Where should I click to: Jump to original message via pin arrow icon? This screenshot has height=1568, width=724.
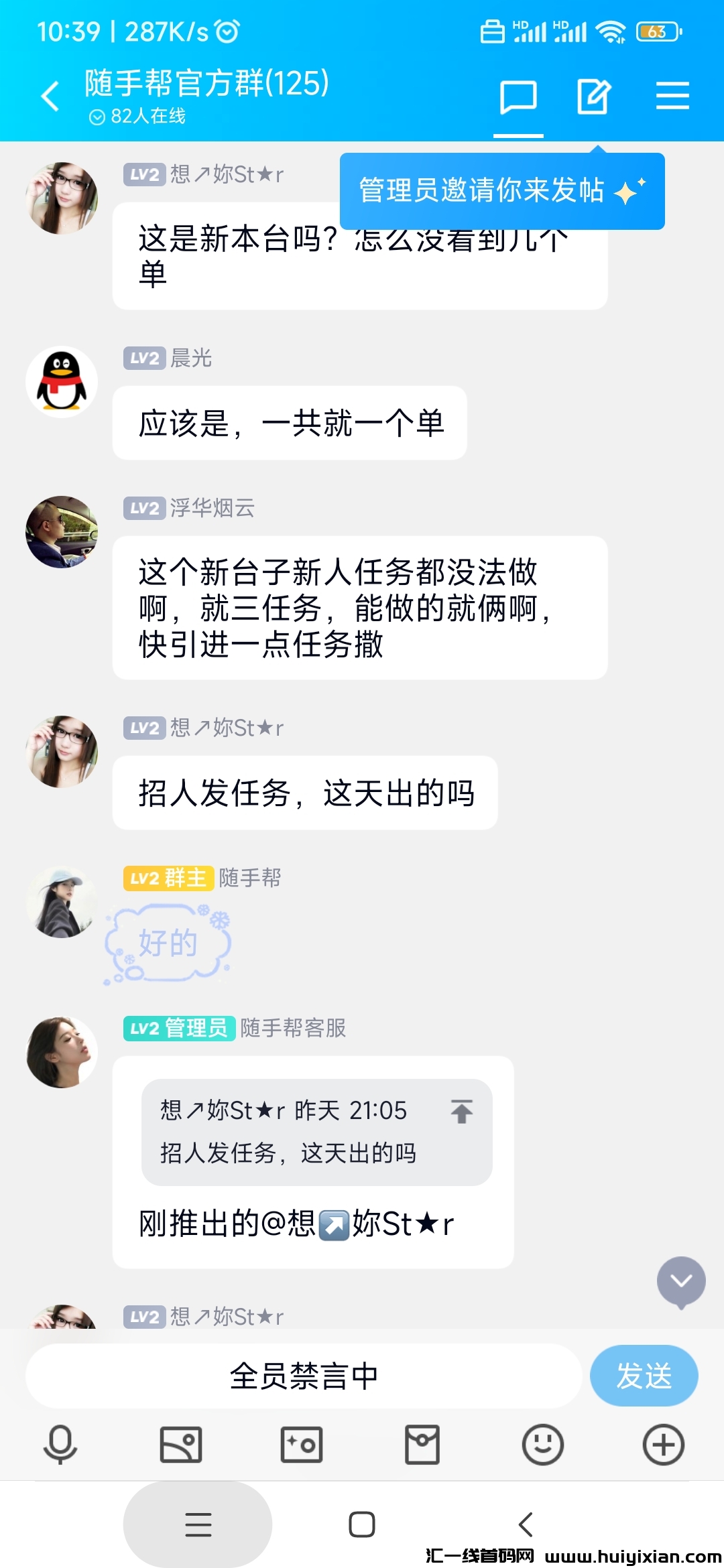(x=462, y=1111)
